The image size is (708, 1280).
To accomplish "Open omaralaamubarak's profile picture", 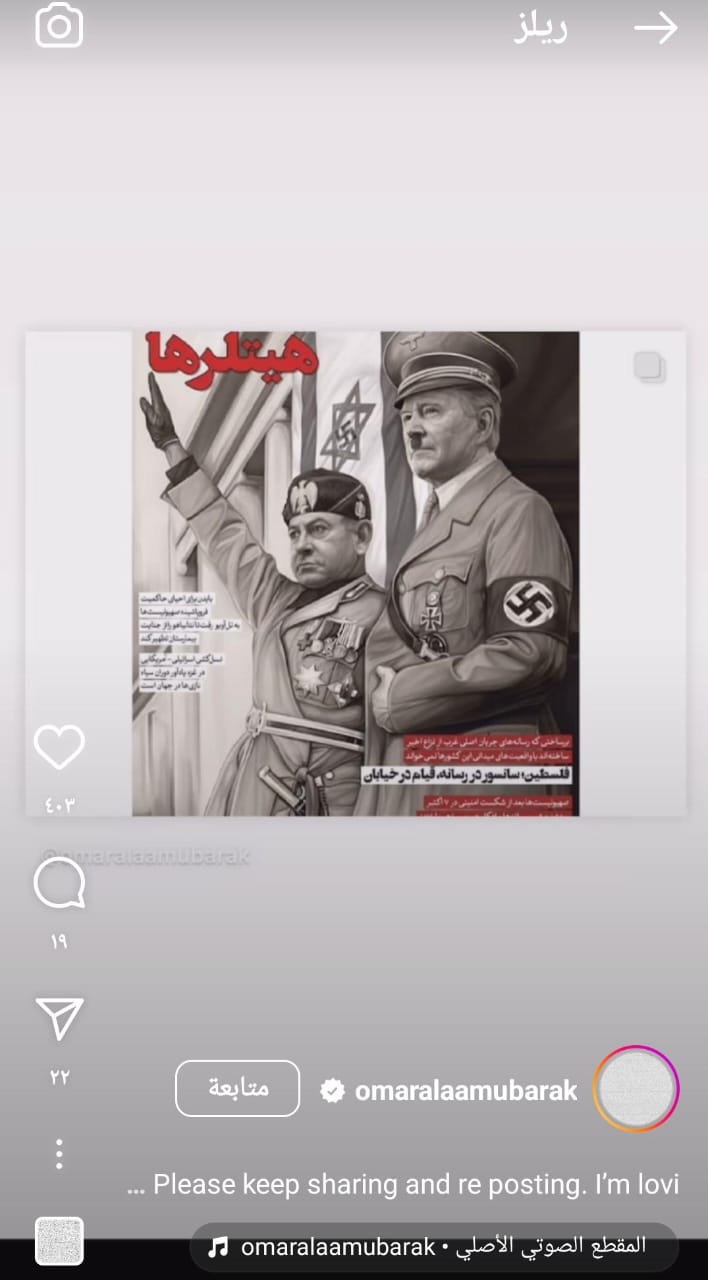I will coord(635,1088).
